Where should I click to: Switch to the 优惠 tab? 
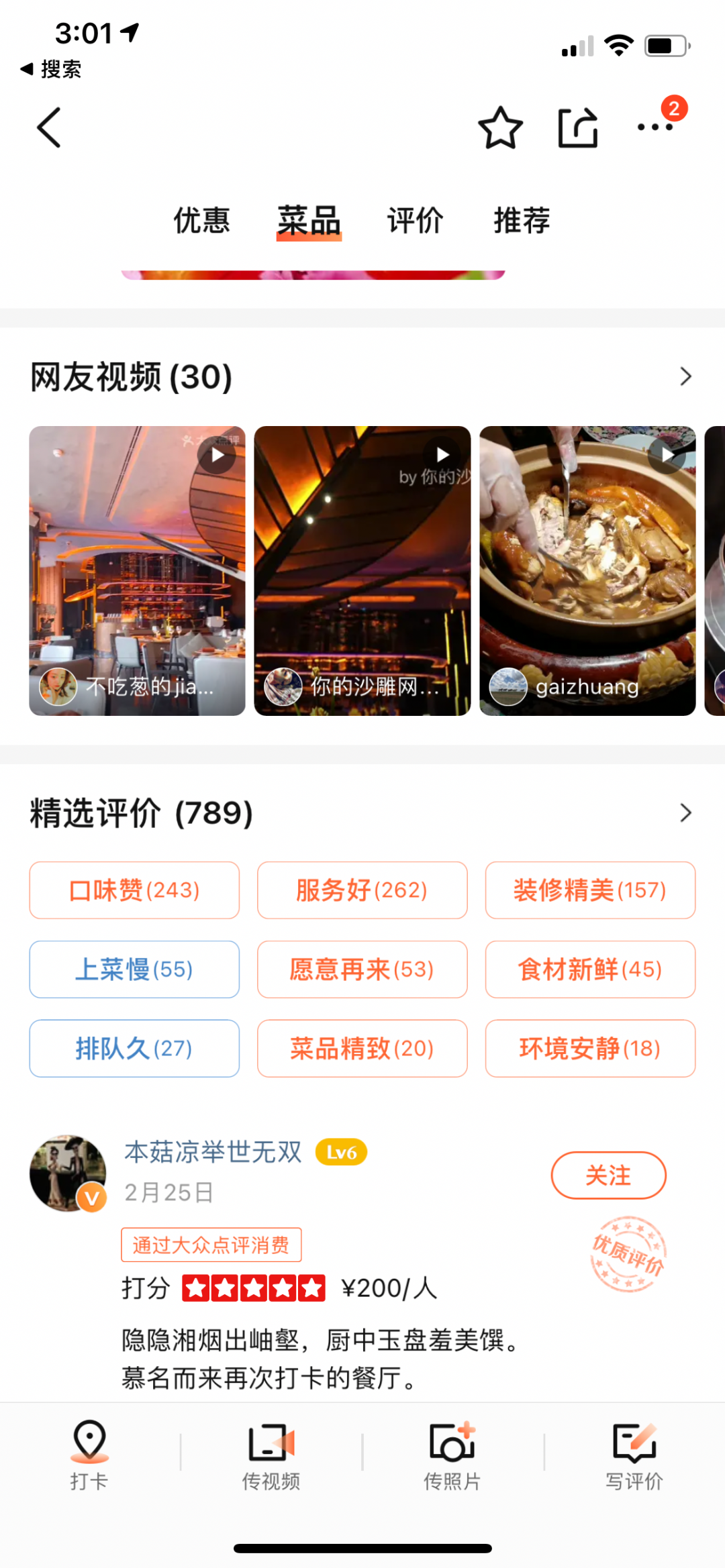pos(201,220)
